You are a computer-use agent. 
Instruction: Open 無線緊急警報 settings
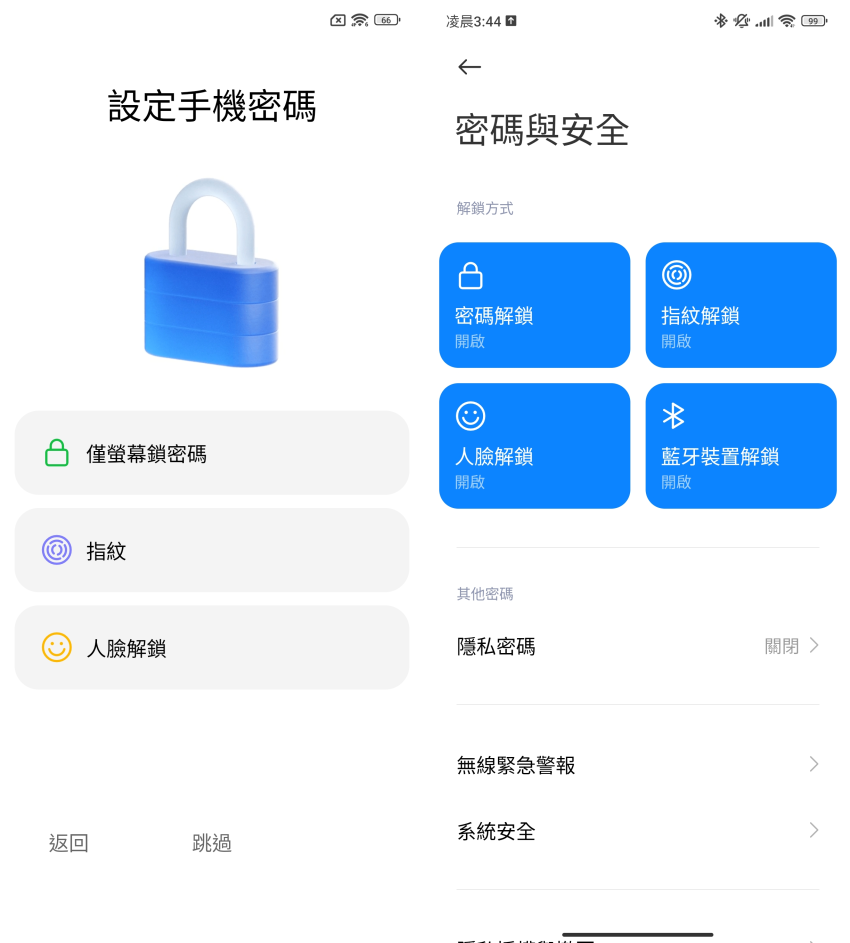pos(637,765)
